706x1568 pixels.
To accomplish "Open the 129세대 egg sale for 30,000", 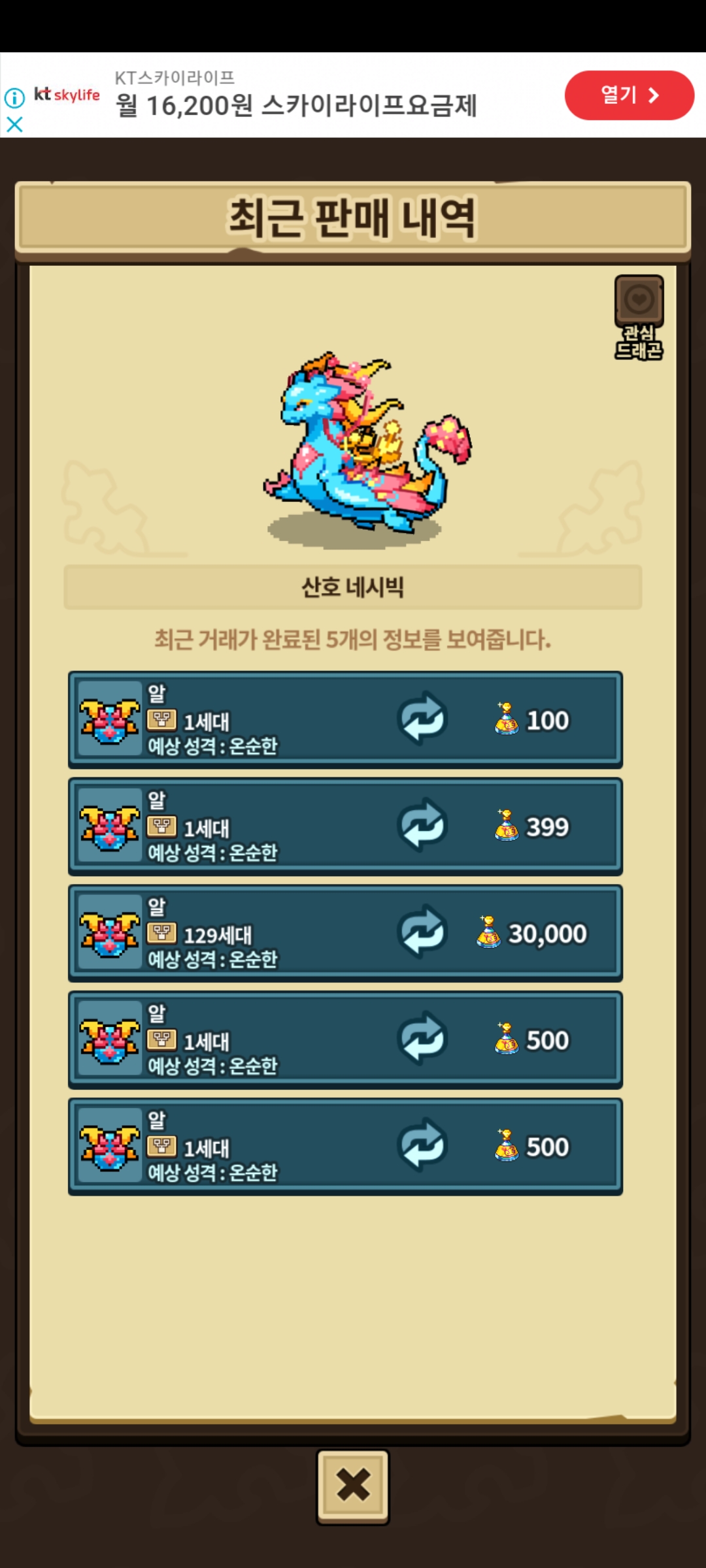I will click(x=345, y=933).
